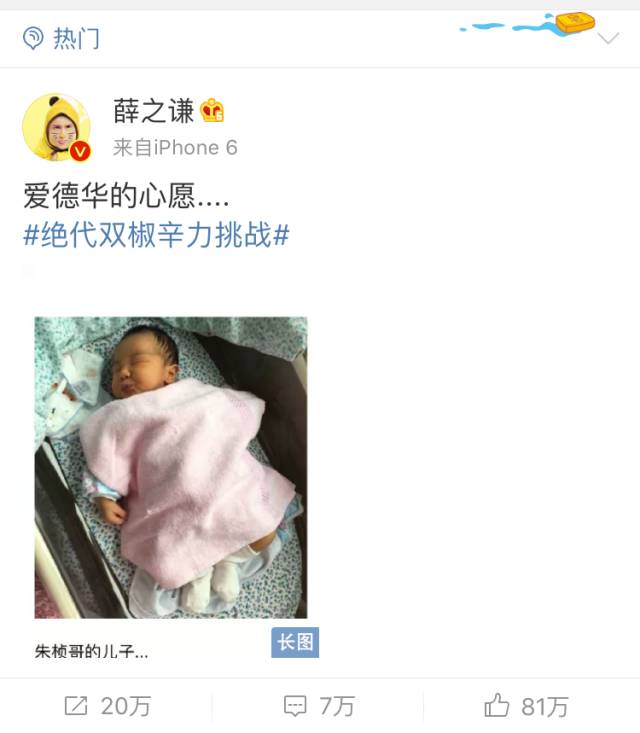Like the post with 81万 likes
The image size is (640, 733).
[527, 706]
